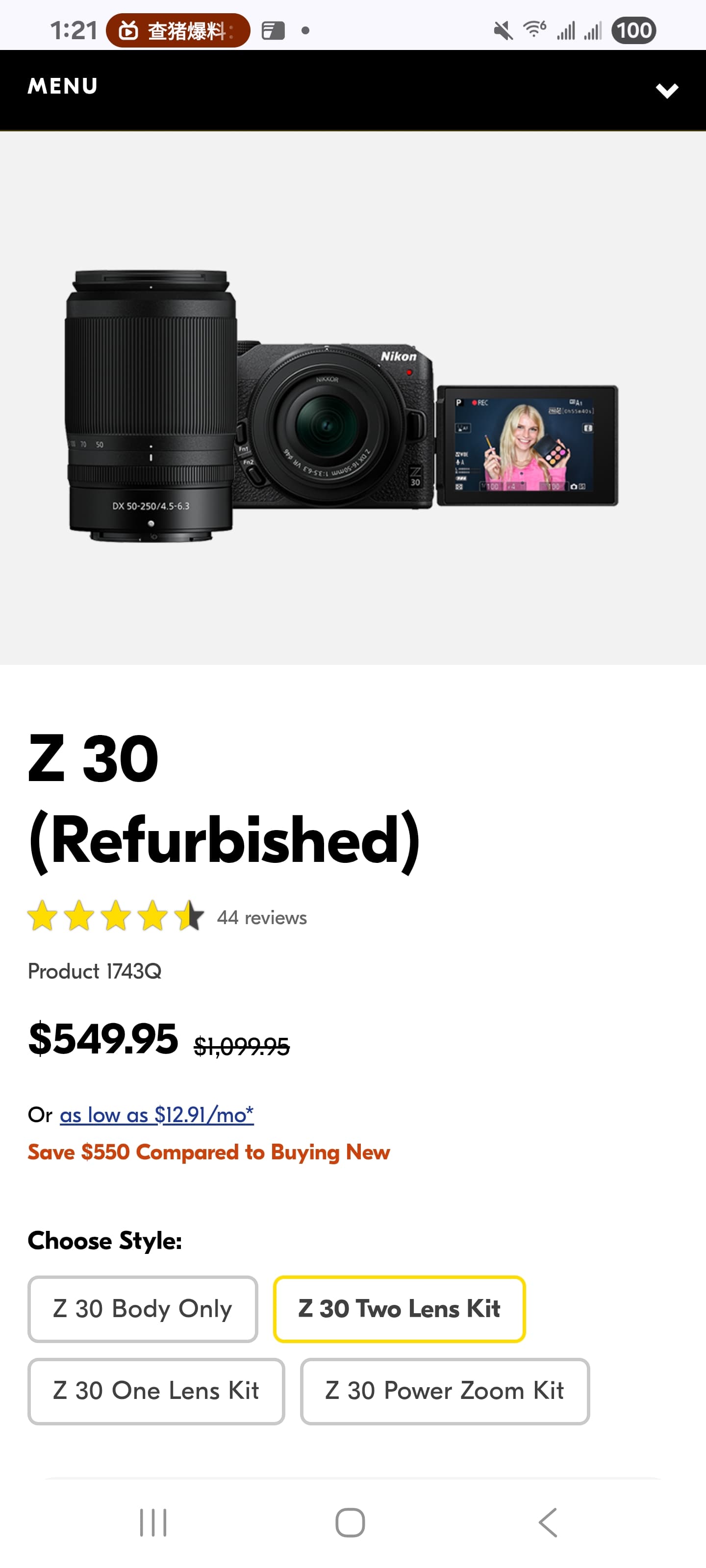Open the as low as $12.91/mo link
Image resolution: width=706 pixels, height=1568 pixels.
click(x=156, y=1115)
